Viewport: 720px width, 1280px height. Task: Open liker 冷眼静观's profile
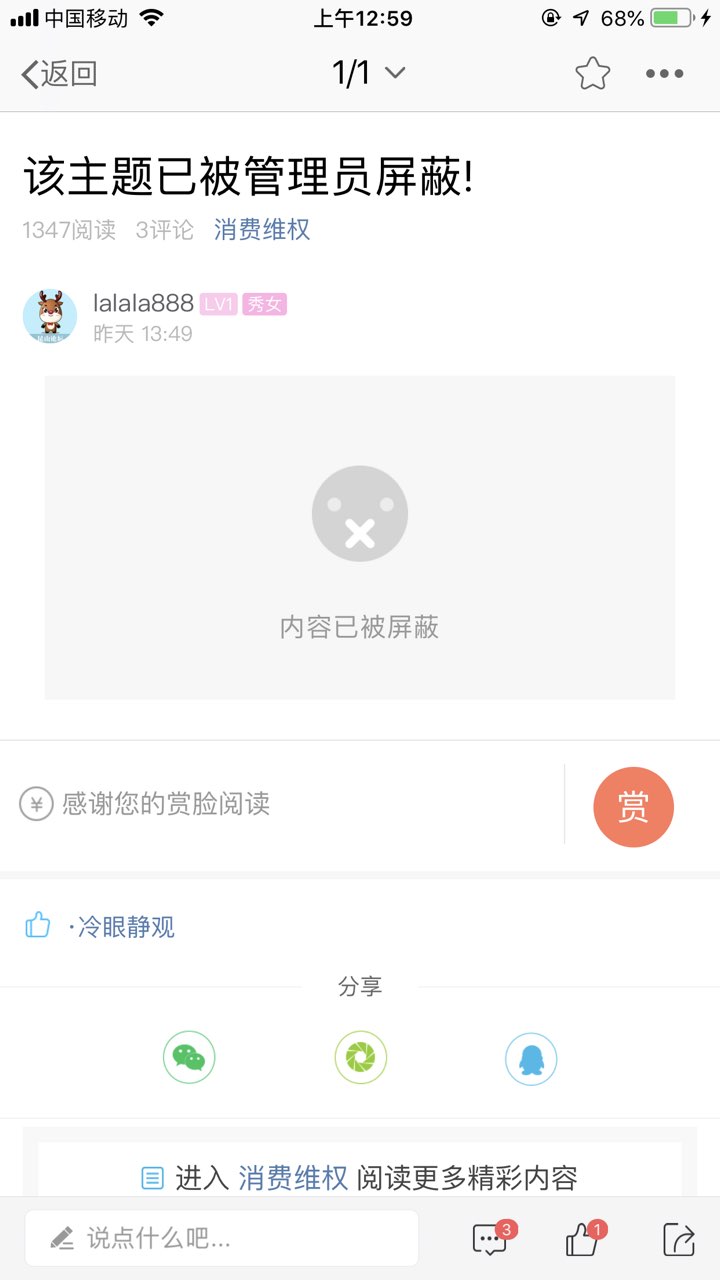point(126,927)
